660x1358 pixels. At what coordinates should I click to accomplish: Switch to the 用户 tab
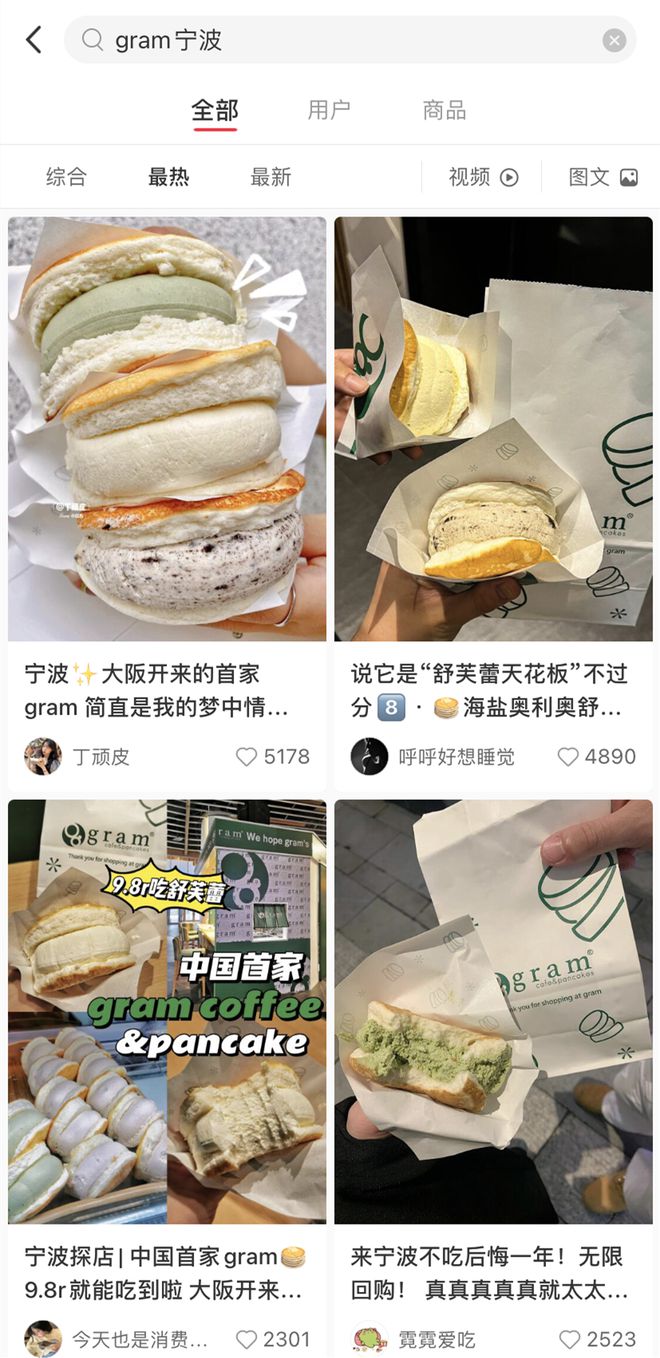[x=329, y=110]
